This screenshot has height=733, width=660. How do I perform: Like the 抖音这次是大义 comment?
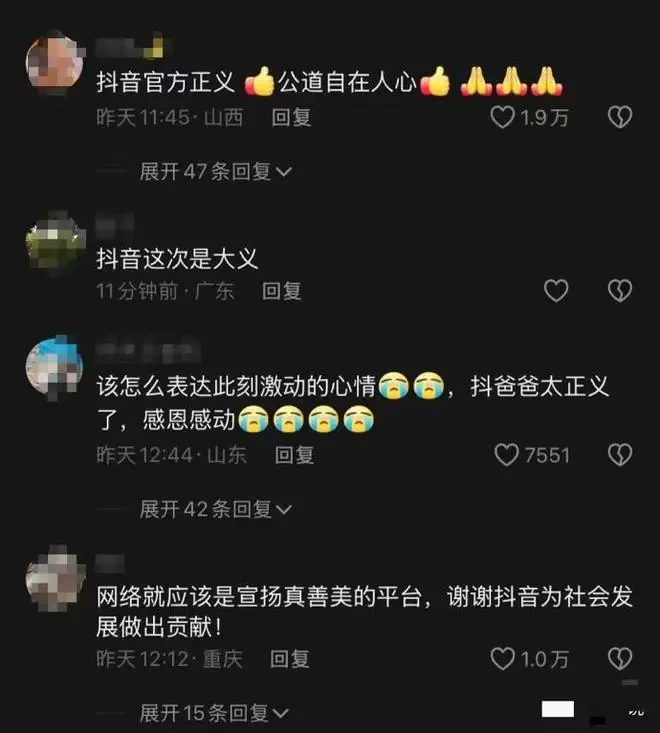555,291
